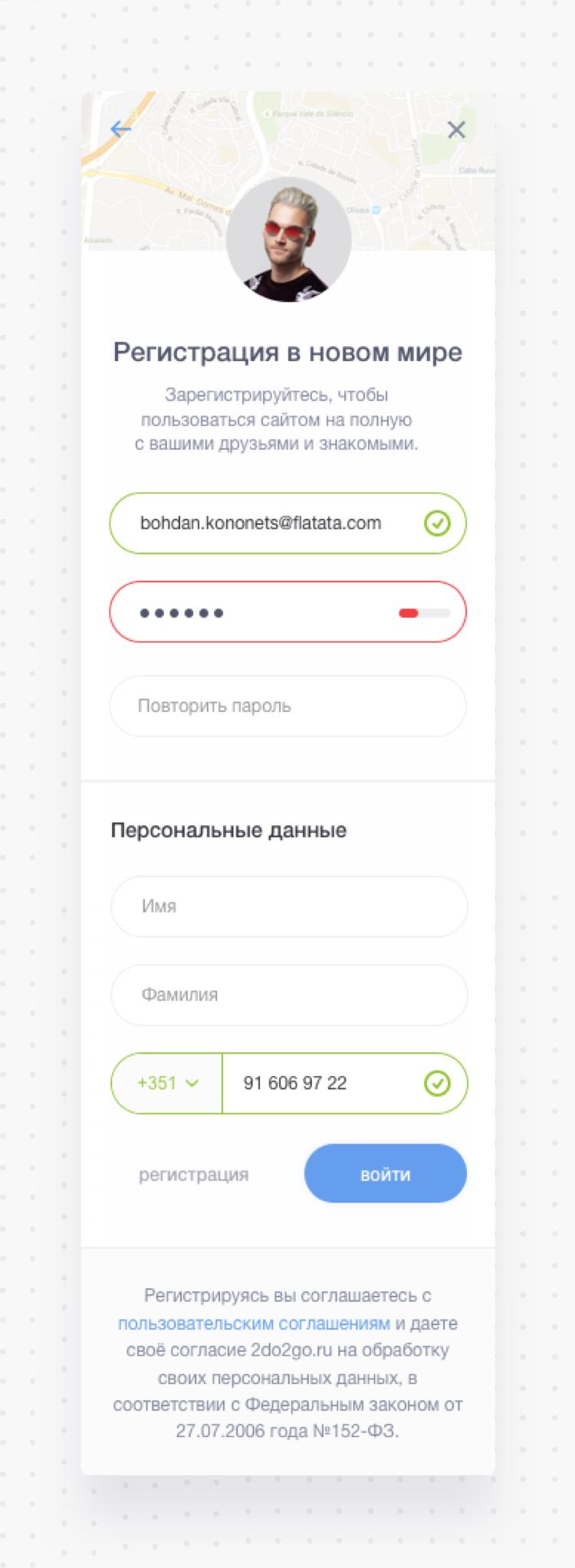Open the +351 country code dropdown

(167, 1083)
